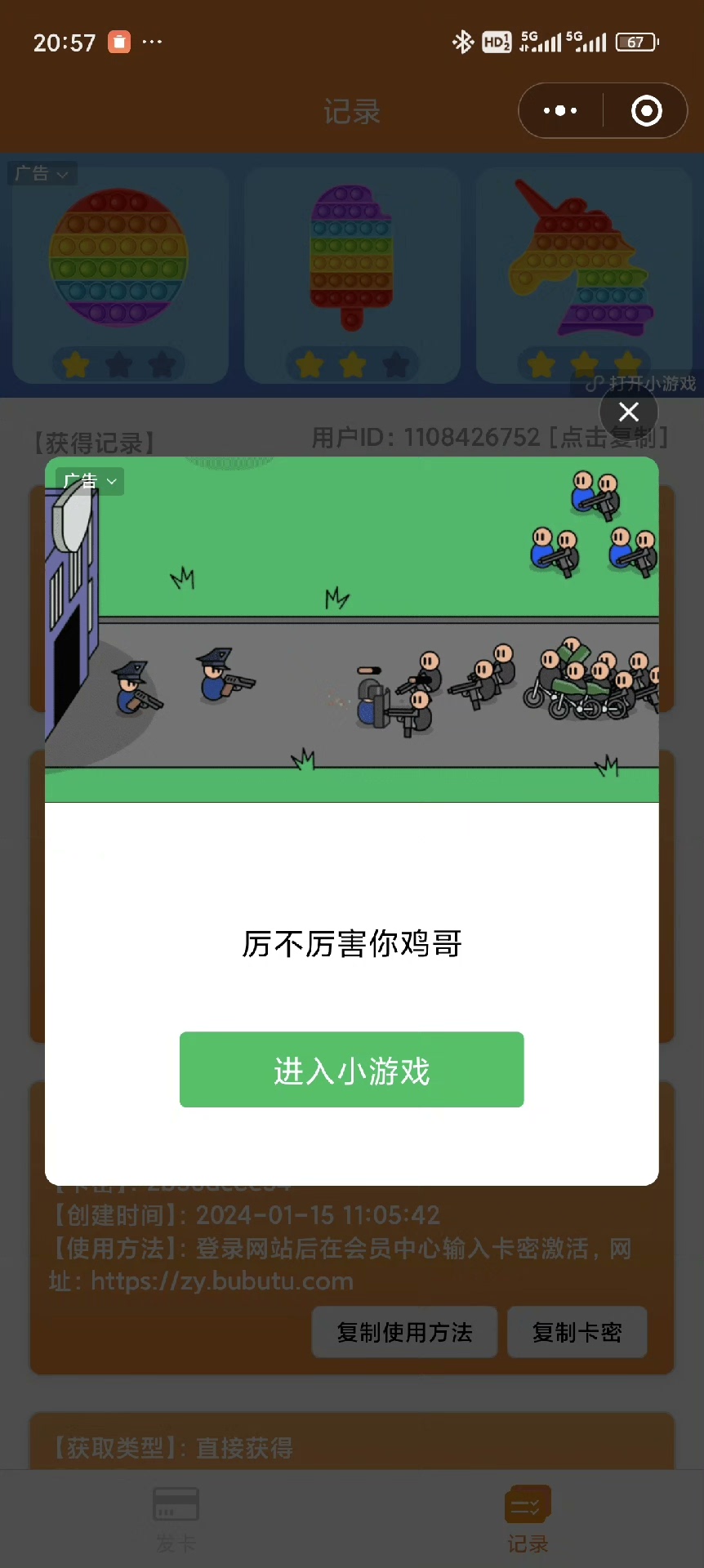Expand the 广告 dropdown on the popup
704x1568 pixels.
[89, 481]
